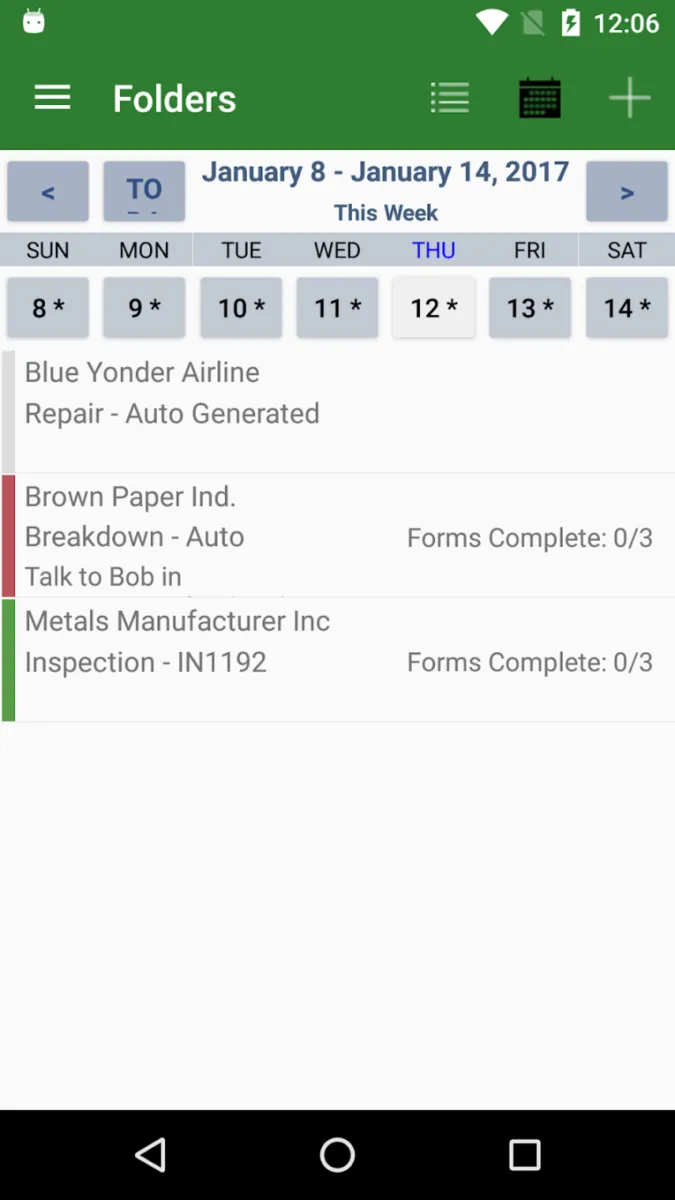Tap the system back button
The image size is (675, 1200).
[150, 1155]
